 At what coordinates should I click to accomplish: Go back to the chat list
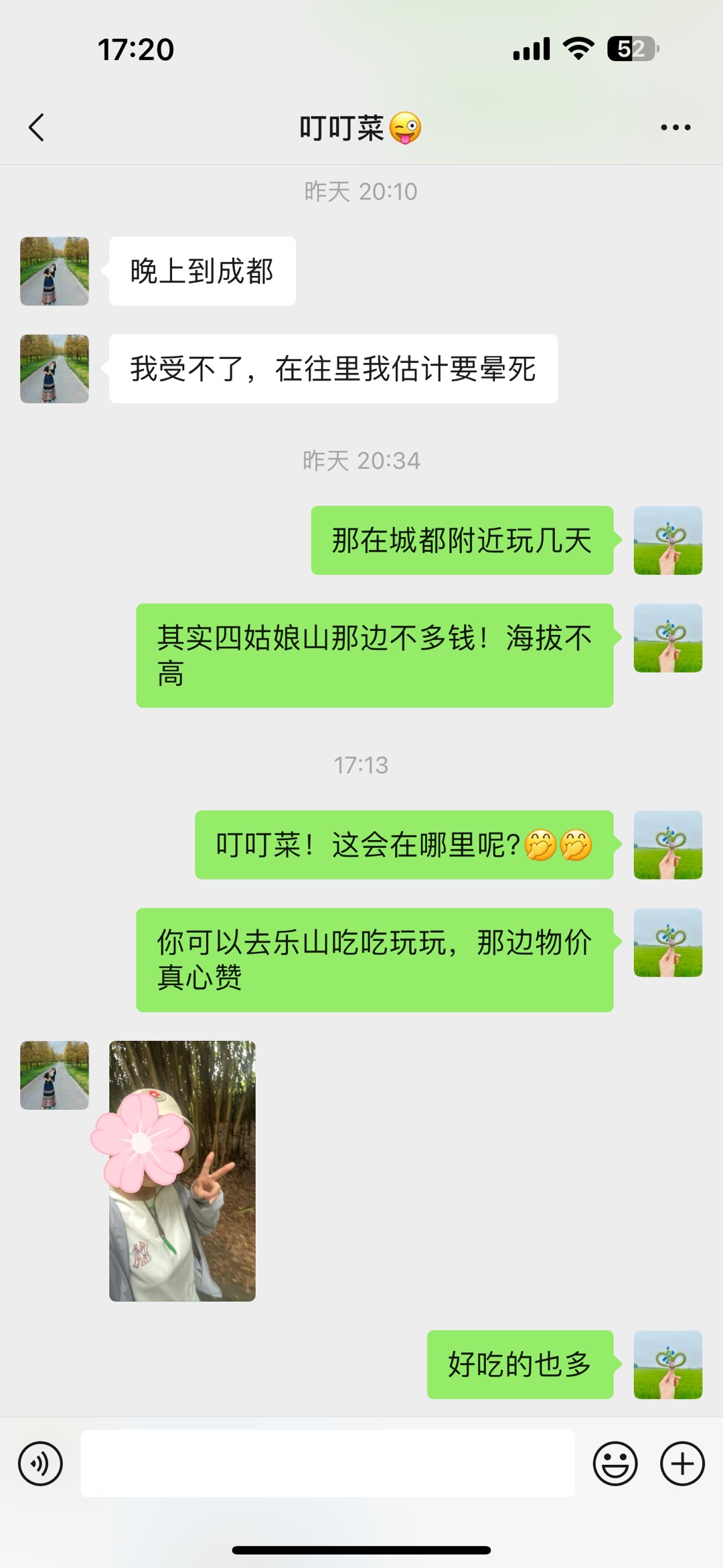click(37, 127)
